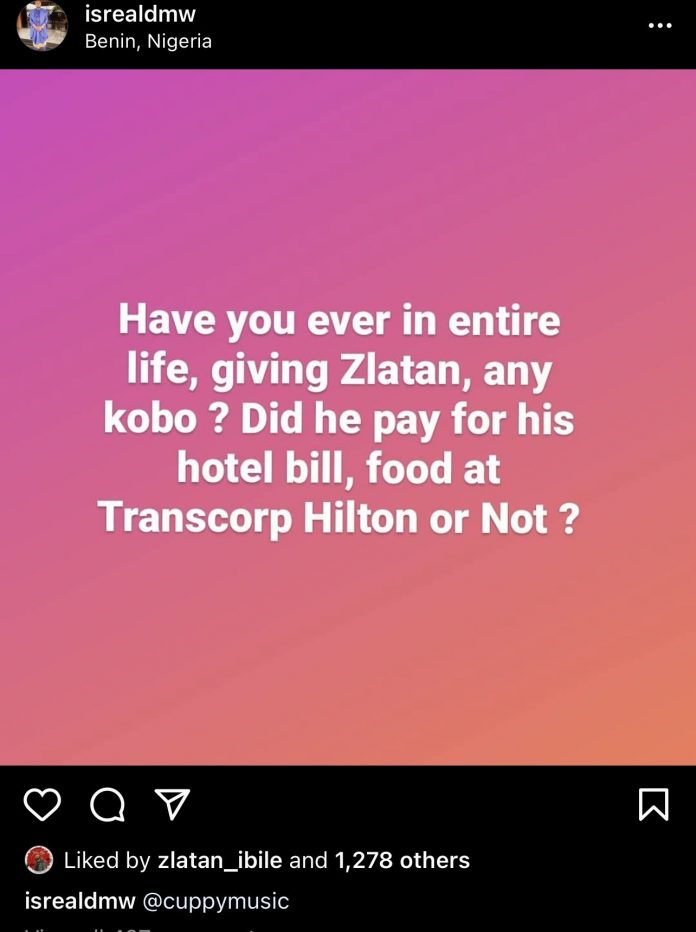The height and width of the screenshot is (932, 696).
Task: Open the post's three-dot options menu
Action: 660,26
